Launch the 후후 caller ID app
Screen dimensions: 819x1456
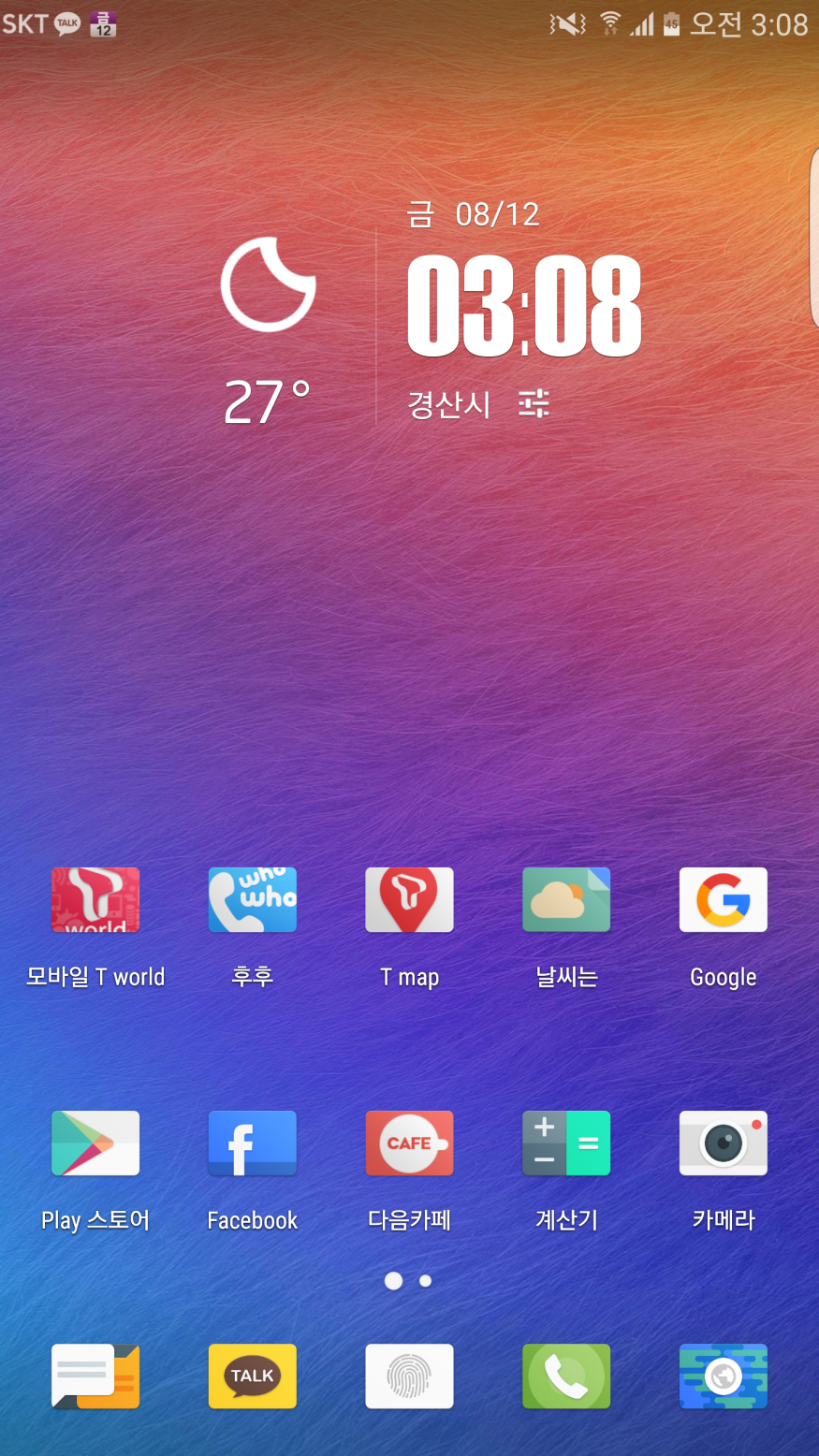(252, 900)
